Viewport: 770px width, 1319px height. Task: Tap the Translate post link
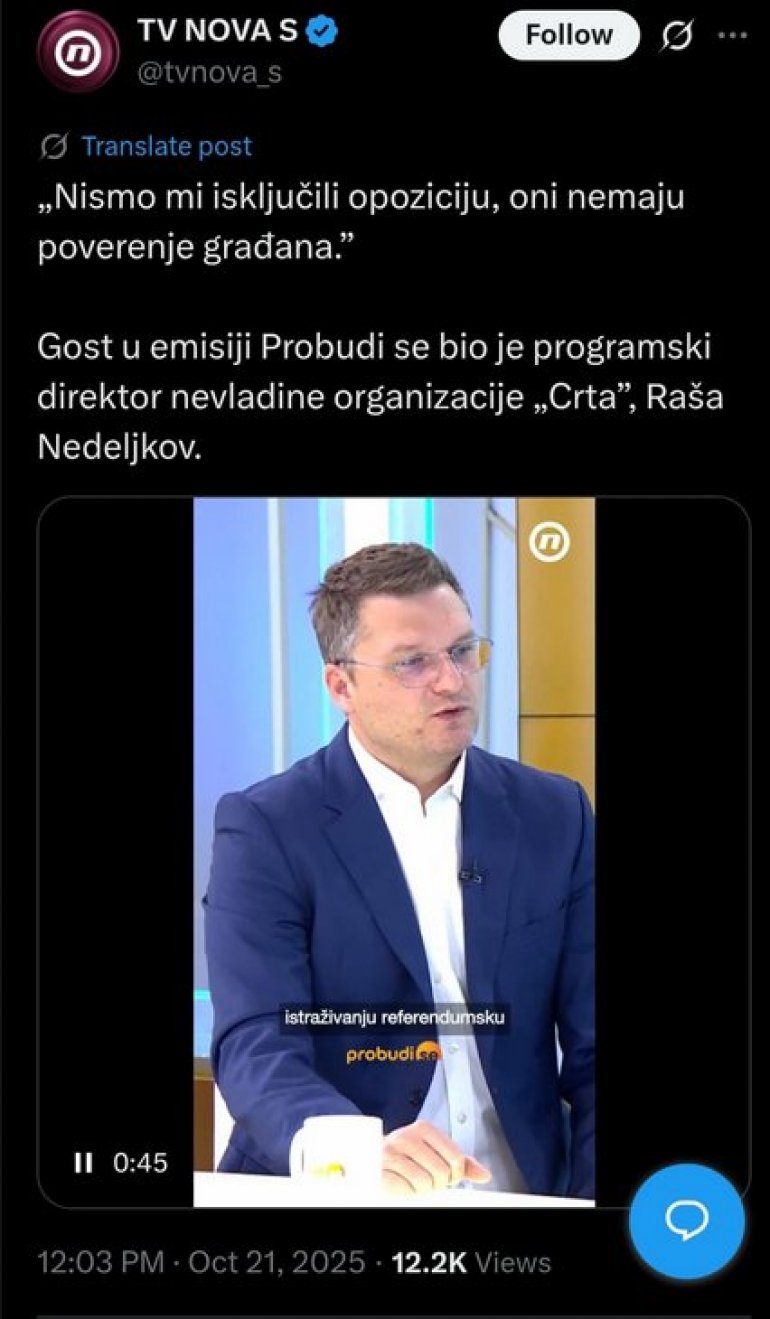166,146
